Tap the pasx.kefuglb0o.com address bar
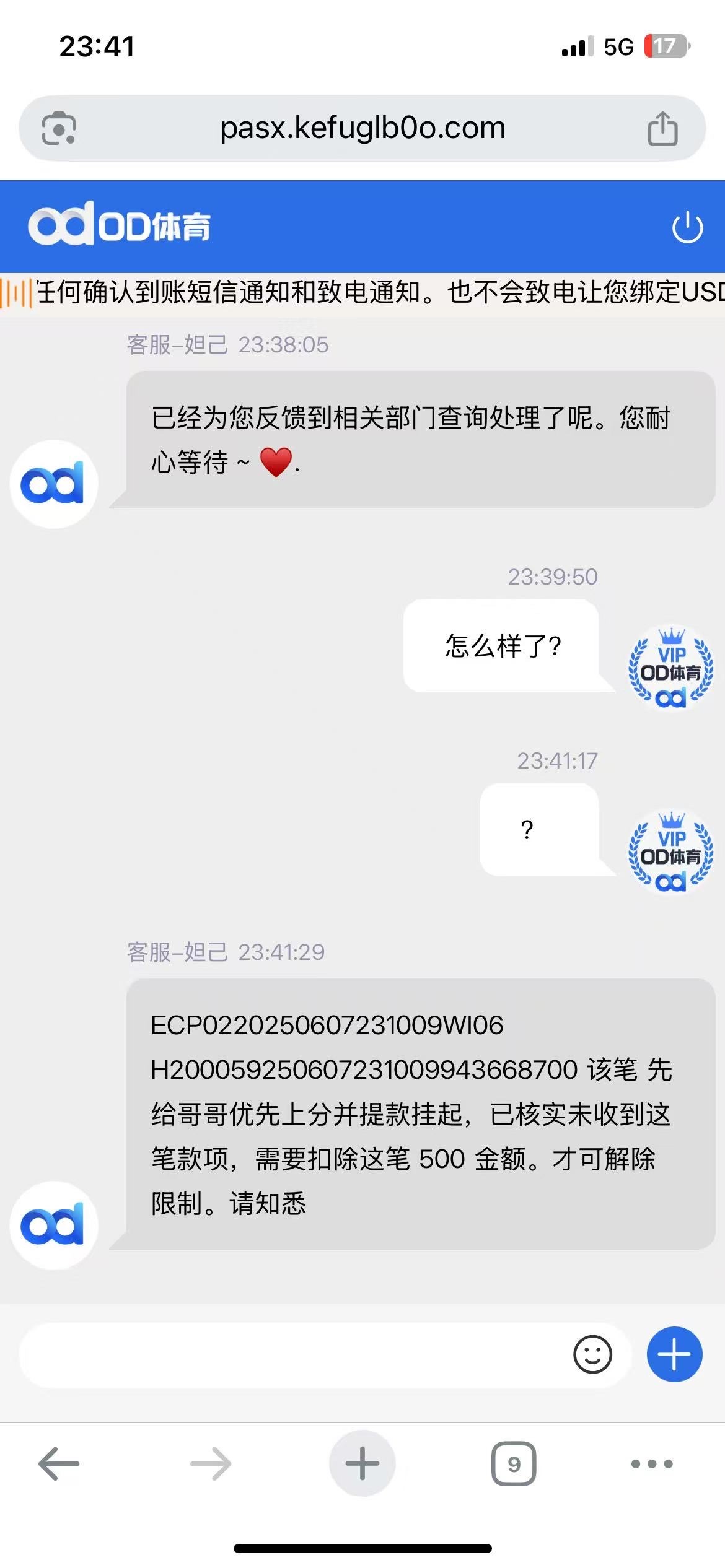The image size is (725, 1568). (x=362, y=128)
